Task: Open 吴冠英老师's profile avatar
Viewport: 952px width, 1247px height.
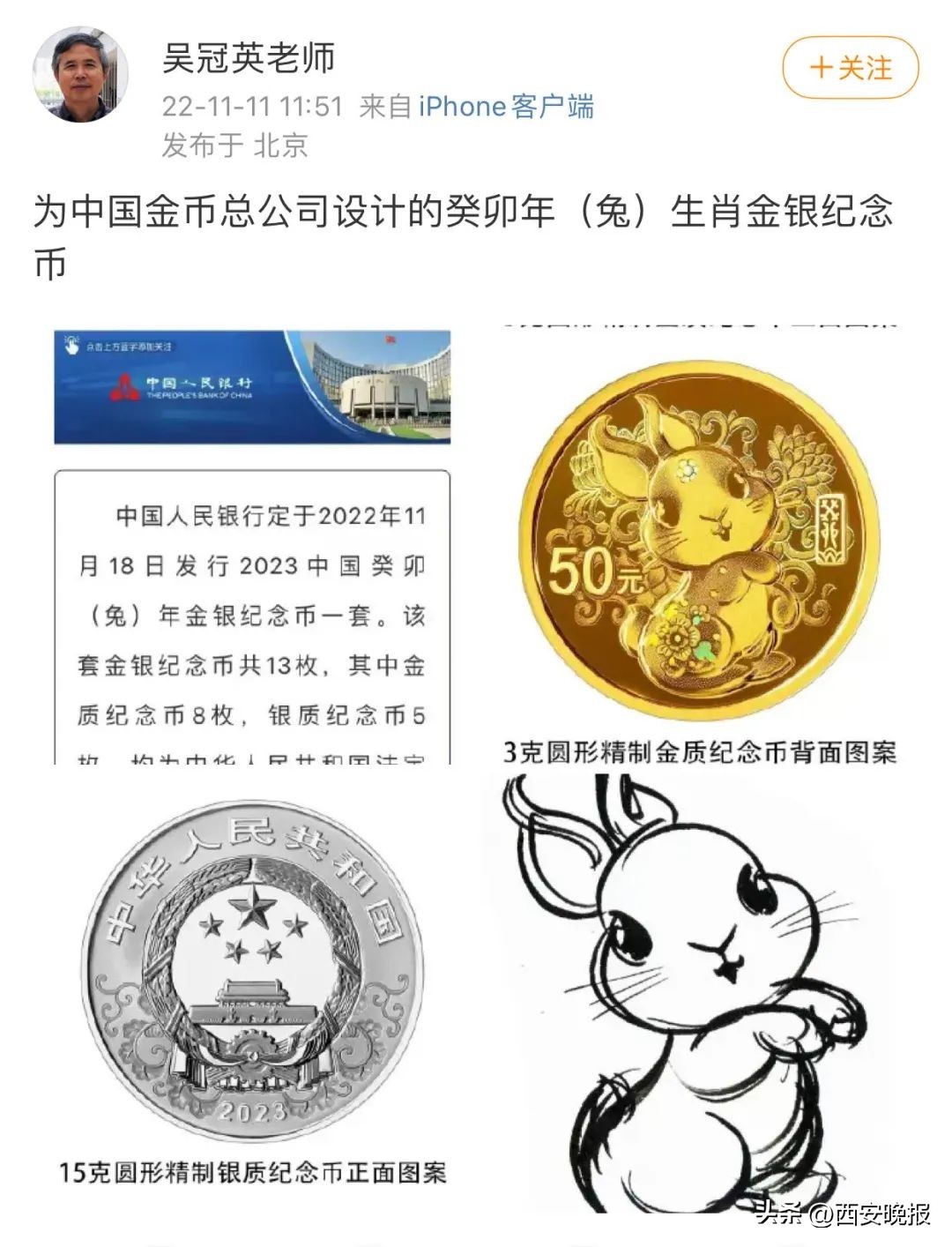Action: (x=81, y=74)
